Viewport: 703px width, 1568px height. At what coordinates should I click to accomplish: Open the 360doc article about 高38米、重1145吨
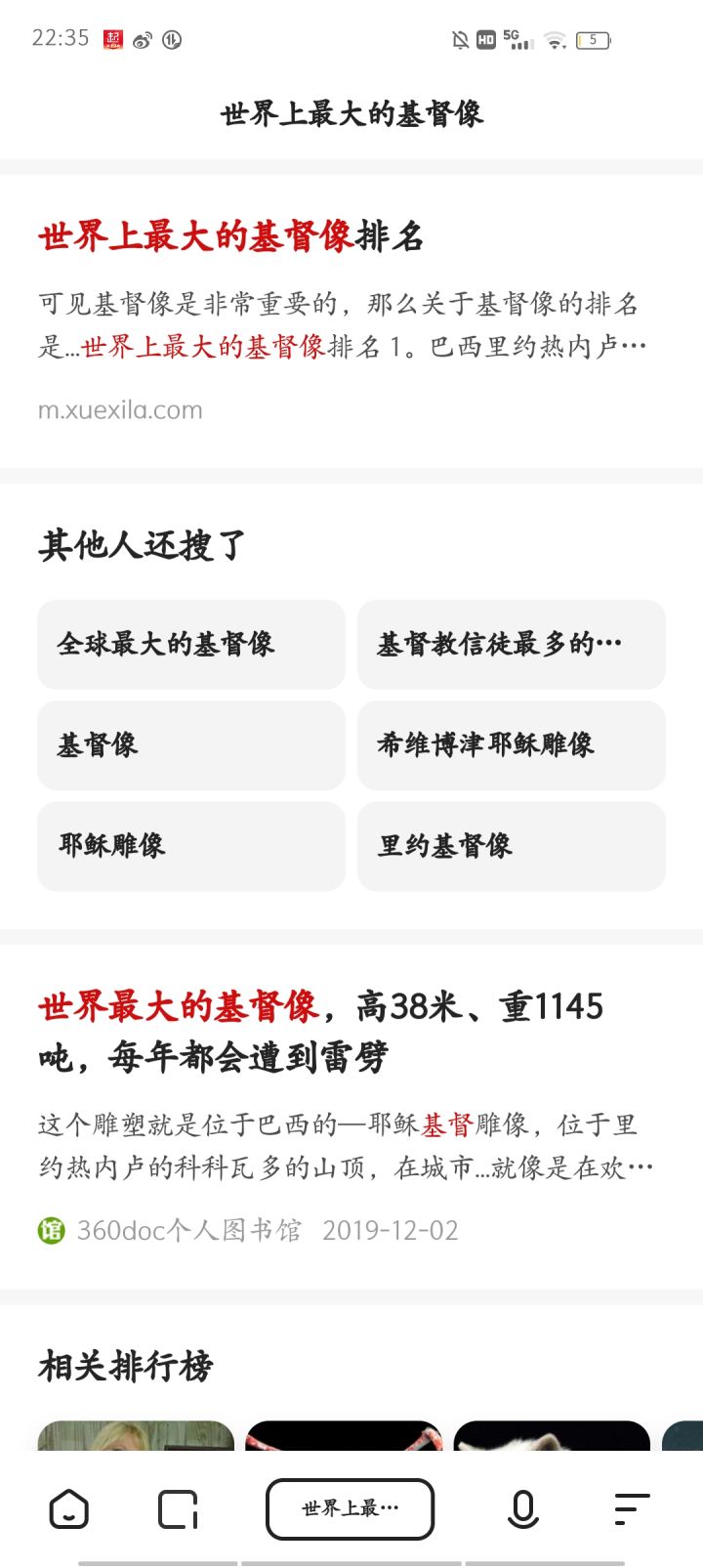[321, 1031]
